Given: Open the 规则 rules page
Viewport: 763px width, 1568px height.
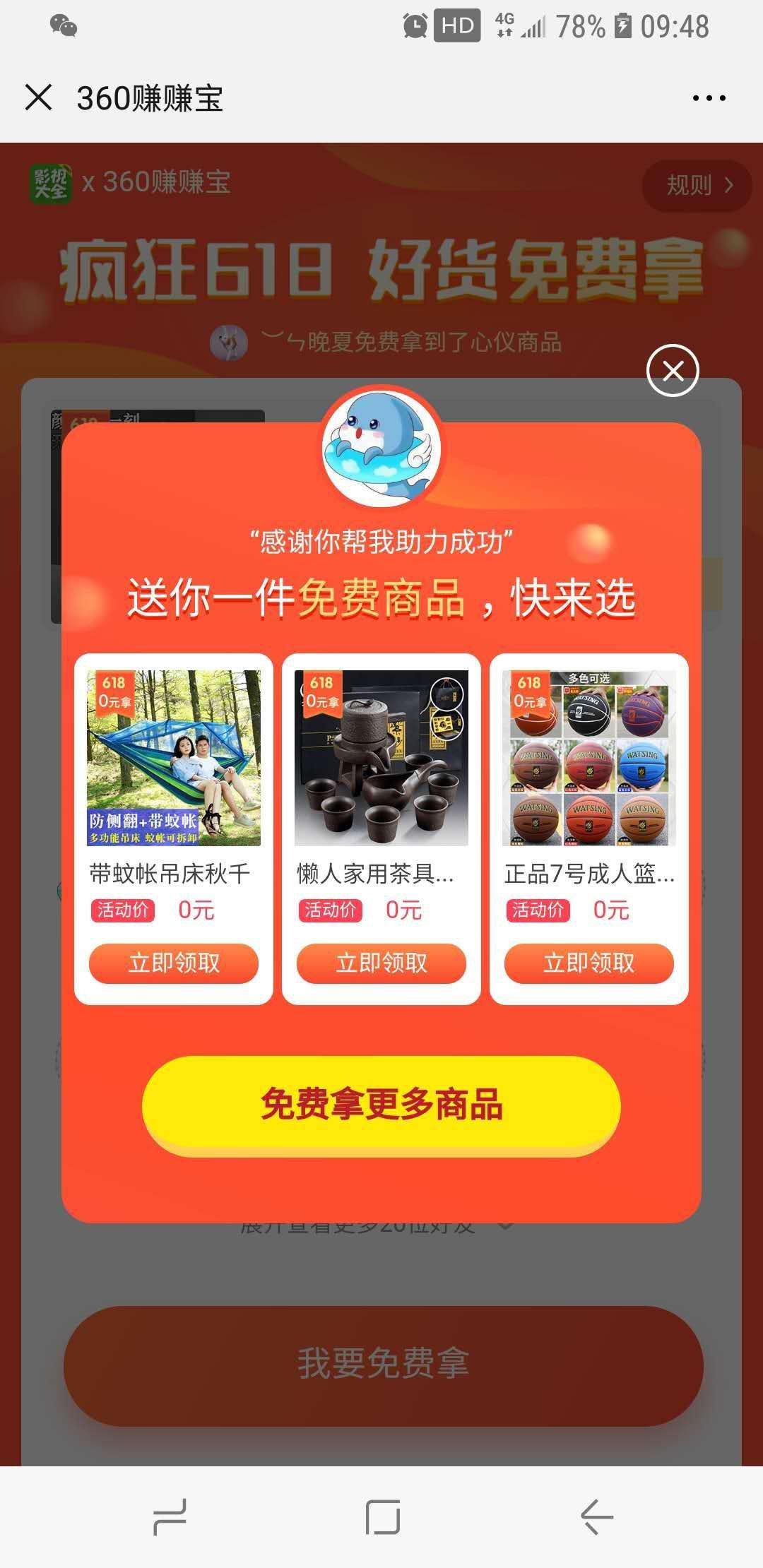Looking at the screenshot, I should [696, 186].
